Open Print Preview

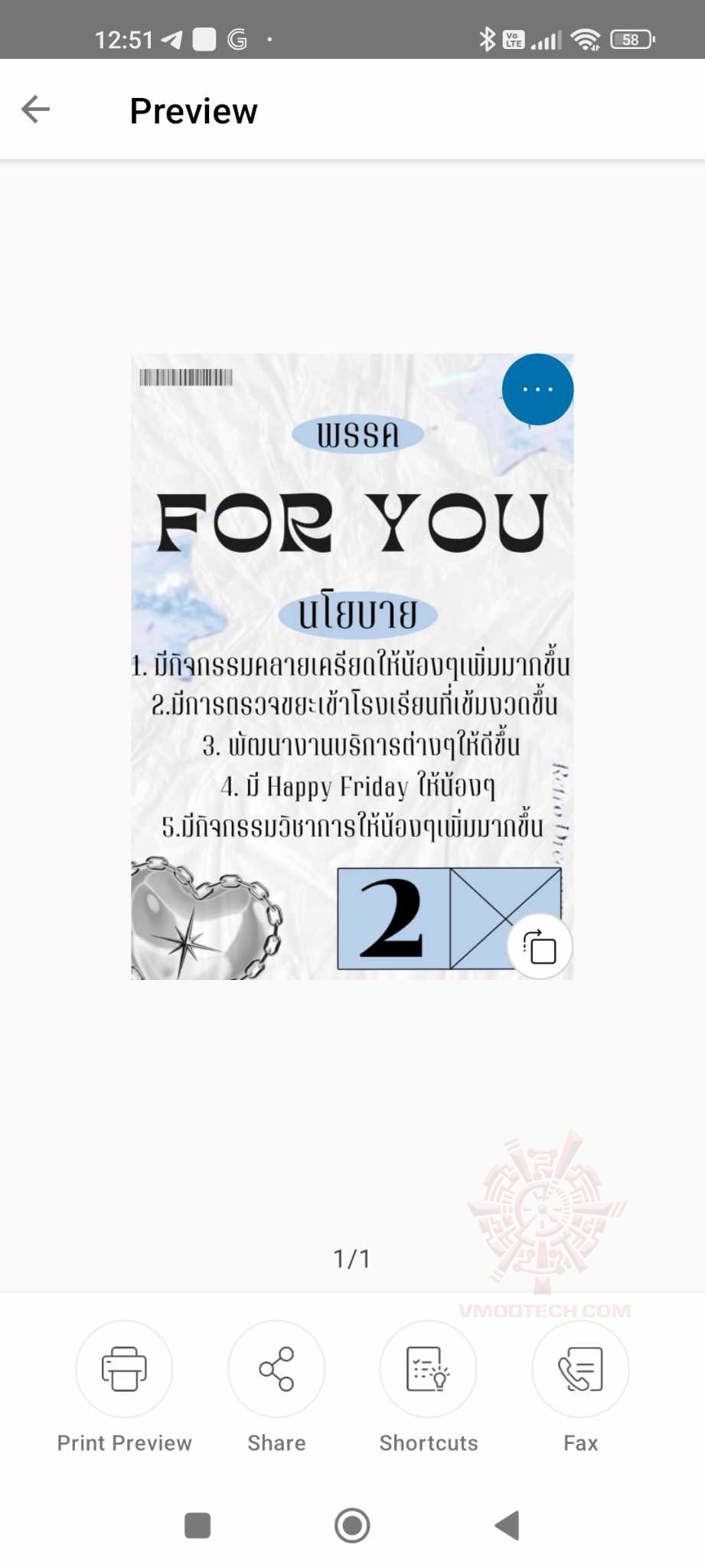(124, 1369)
